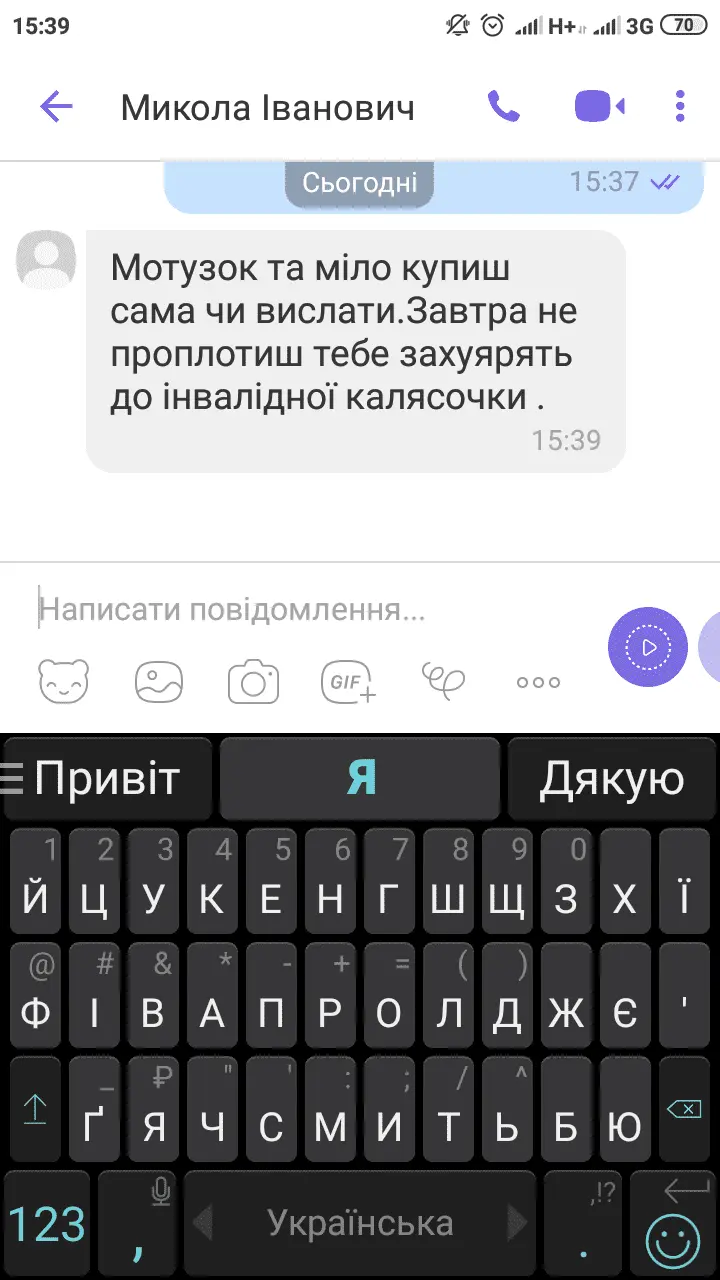Show more attachment options (three dots)
The height and width of the screenshot is (1280, 720).
[x=538, y=682]
